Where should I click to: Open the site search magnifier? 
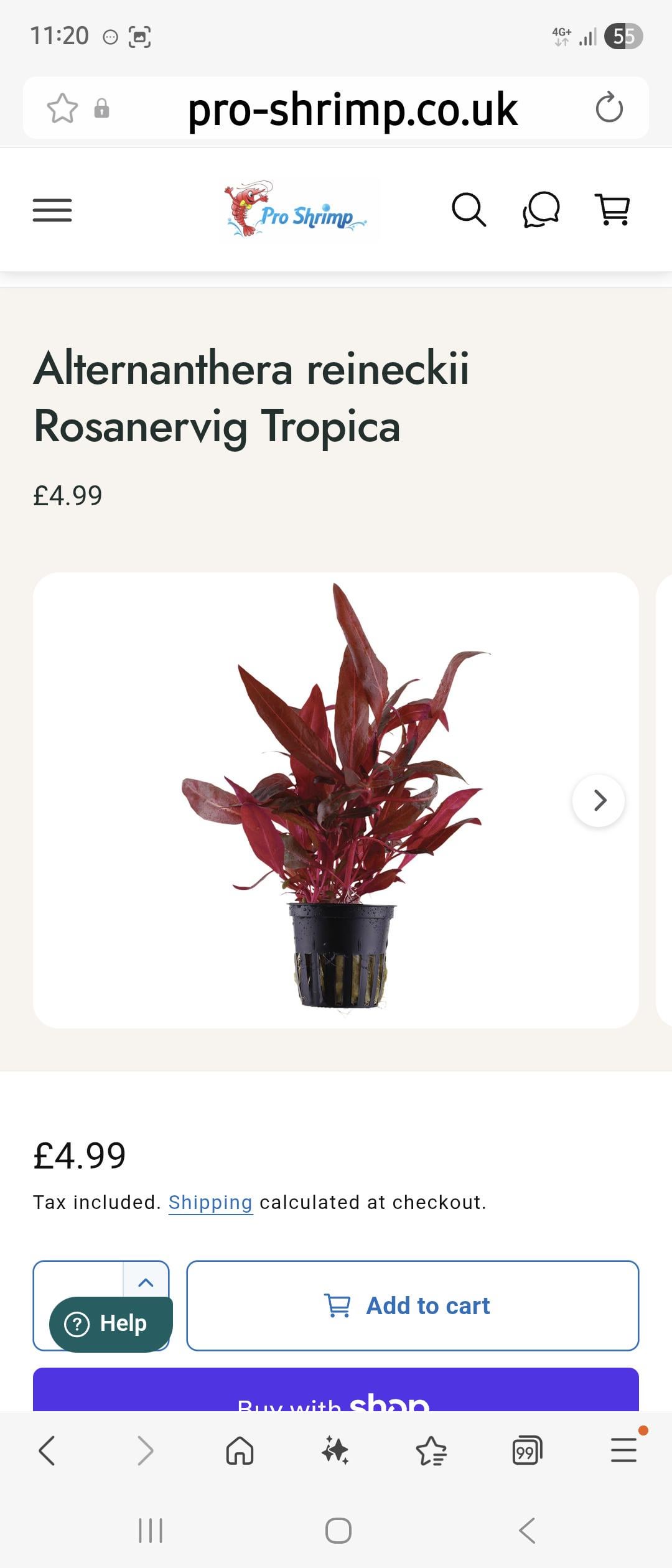pyautogui.click(x=469, y=210)
